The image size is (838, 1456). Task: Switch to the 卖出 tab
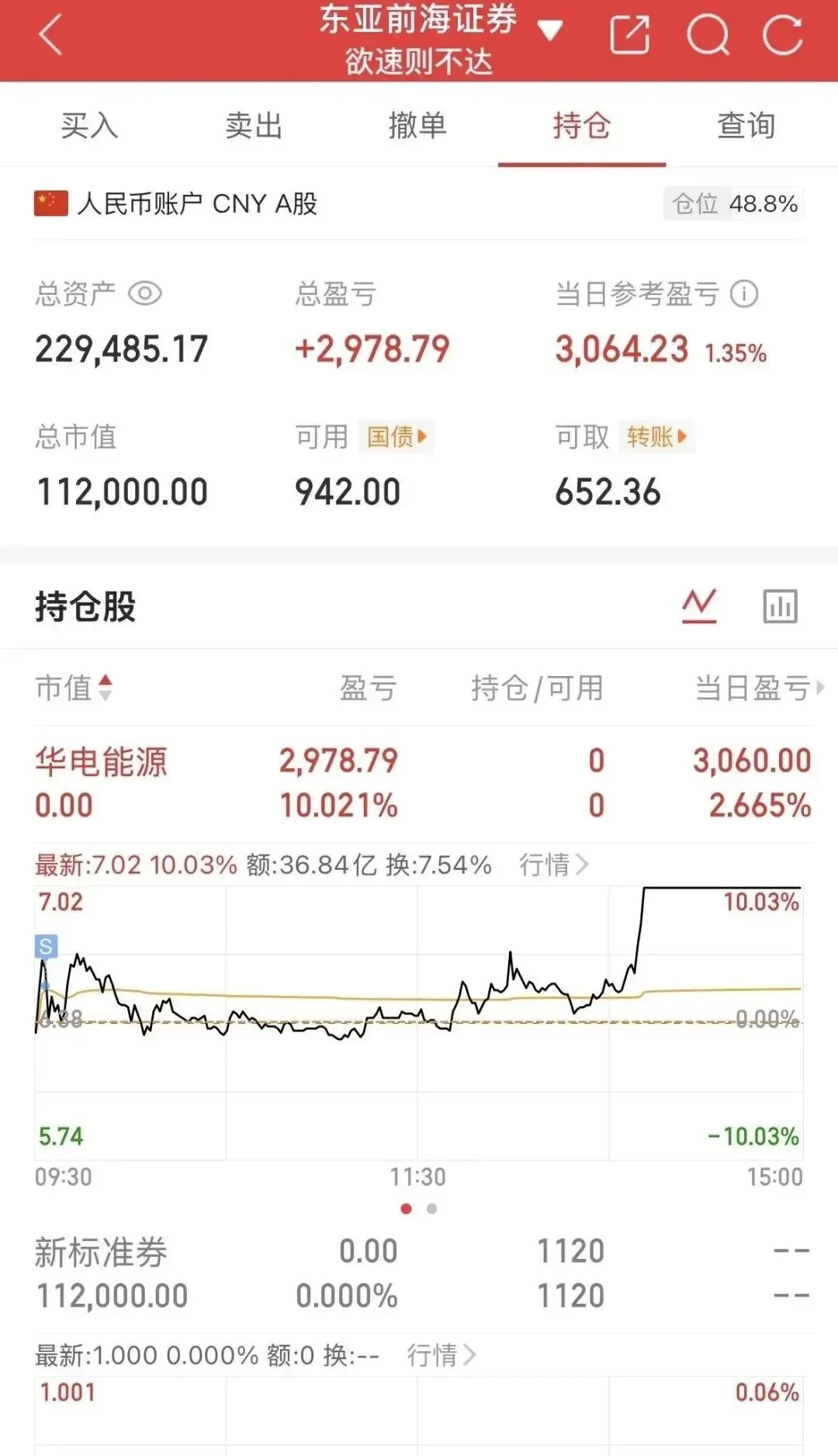tap(254, 126)
